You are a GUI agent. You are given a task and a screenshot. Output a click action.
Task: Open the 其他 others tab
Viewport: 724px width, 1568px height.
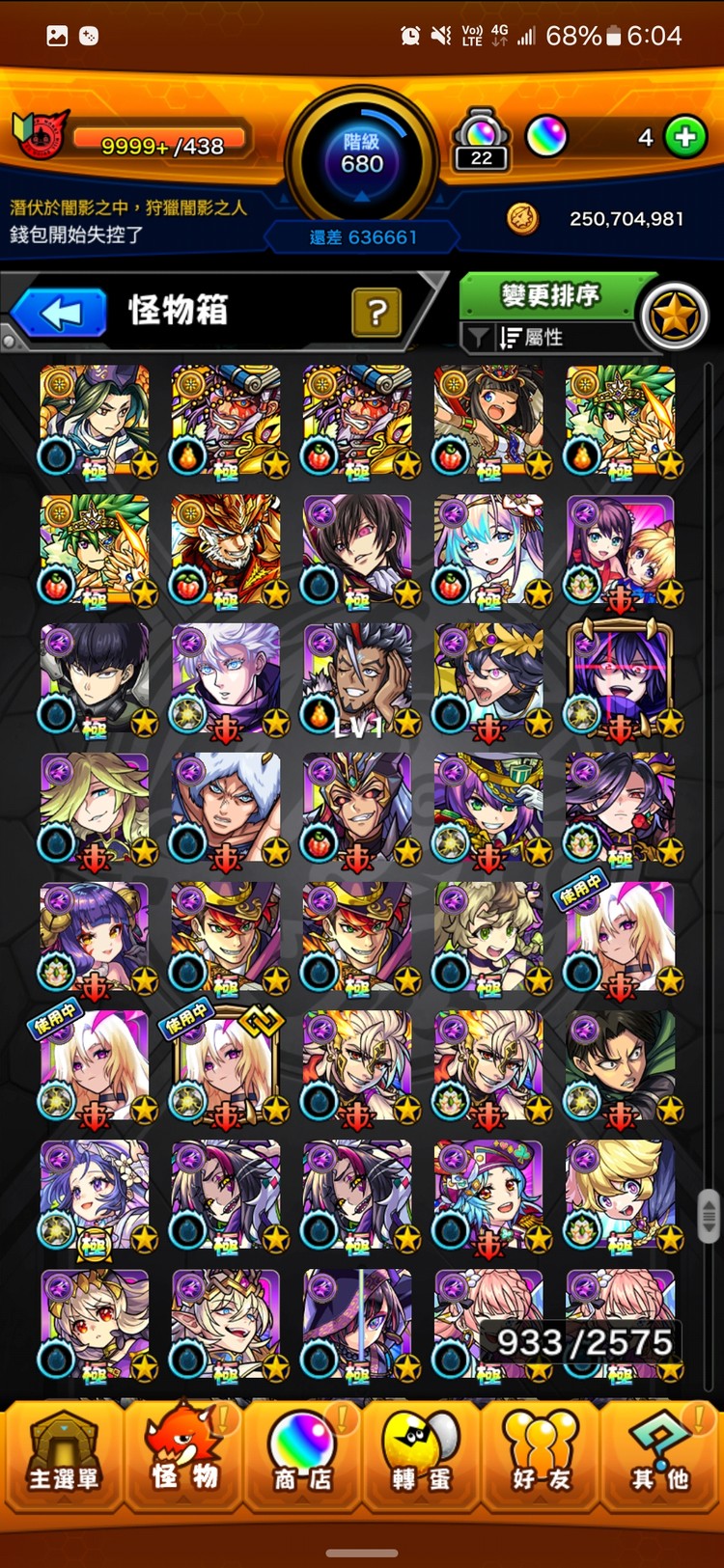pos(661,1457)
